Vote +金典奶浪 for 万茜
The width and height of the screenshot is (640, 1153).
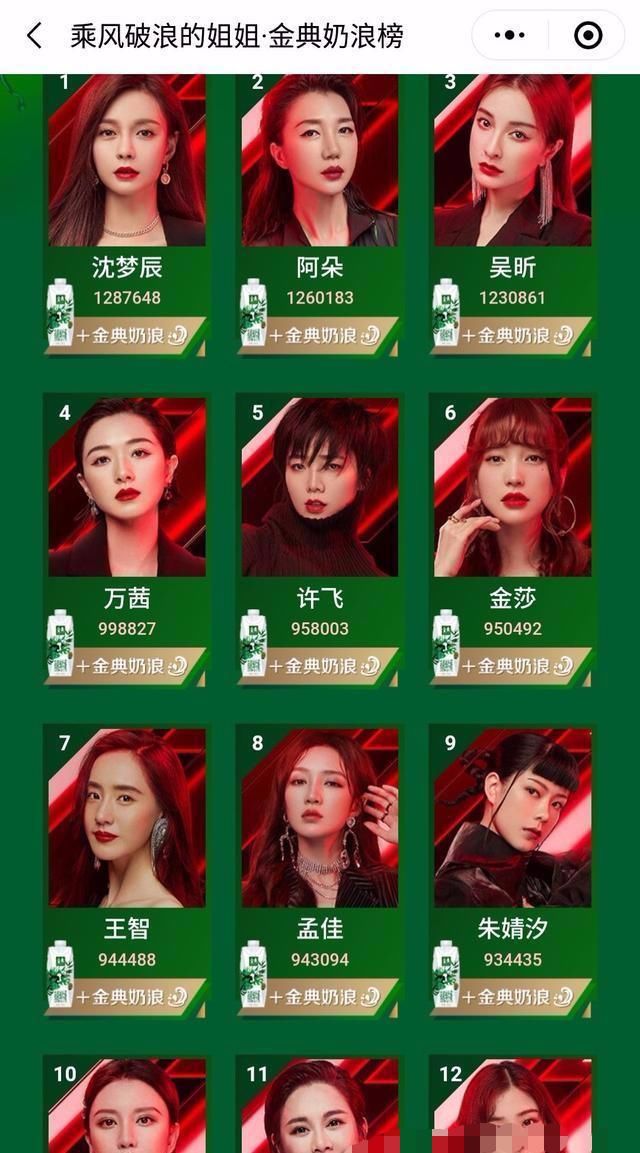[x=138, y=665]
